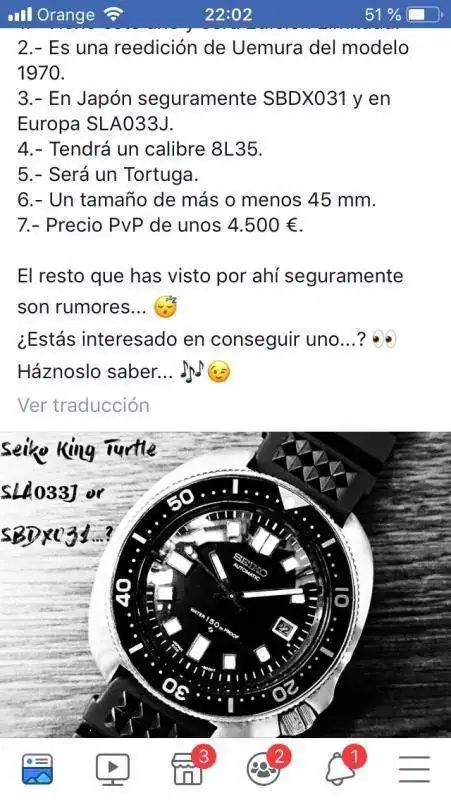Tap Ver traducción to translate the post
This screenshot has width=451, height=800.
(84, 405)
